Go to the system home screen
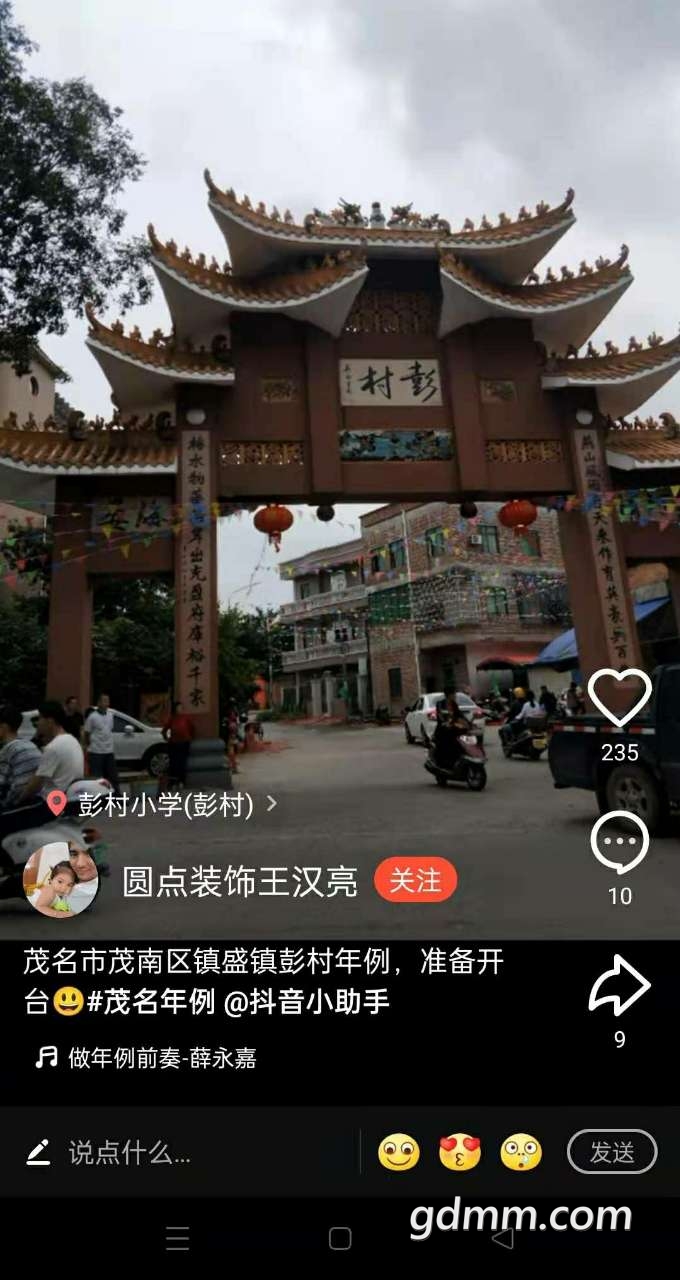Screen dimensions: 680x1280 tap(340, 1238)
